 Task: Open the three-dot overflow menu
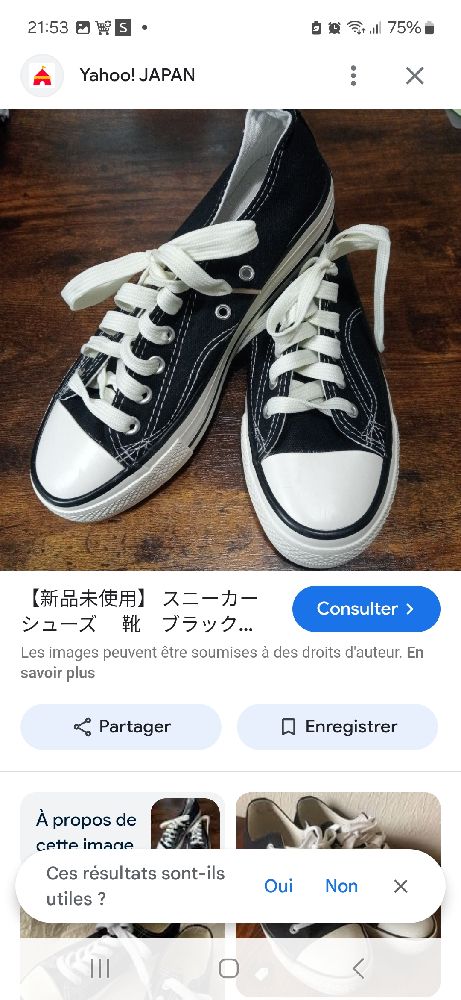(x=353, y=75)
